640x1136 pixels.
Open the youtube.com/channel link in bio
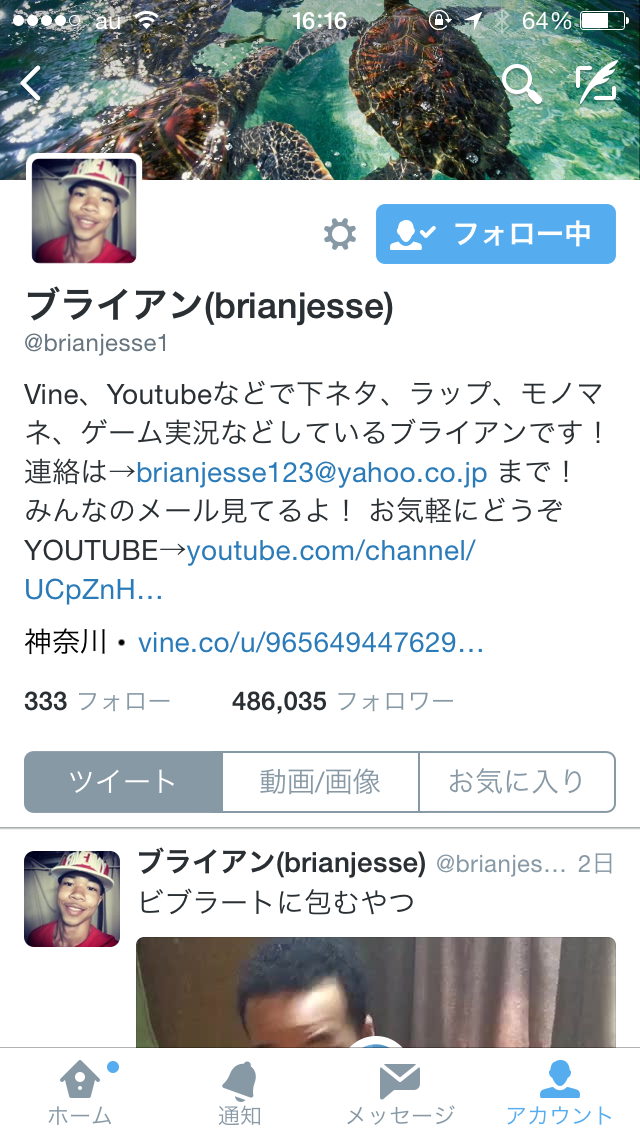click(x=330, y=550)
